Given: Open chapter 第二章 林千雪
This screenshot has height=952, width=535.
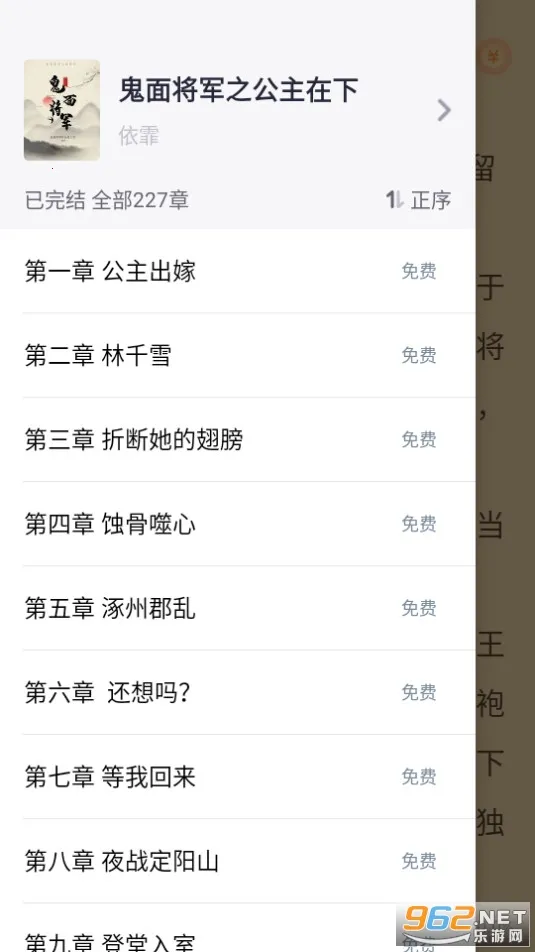Looking at the screenshot, I should (x=237, y=355).
